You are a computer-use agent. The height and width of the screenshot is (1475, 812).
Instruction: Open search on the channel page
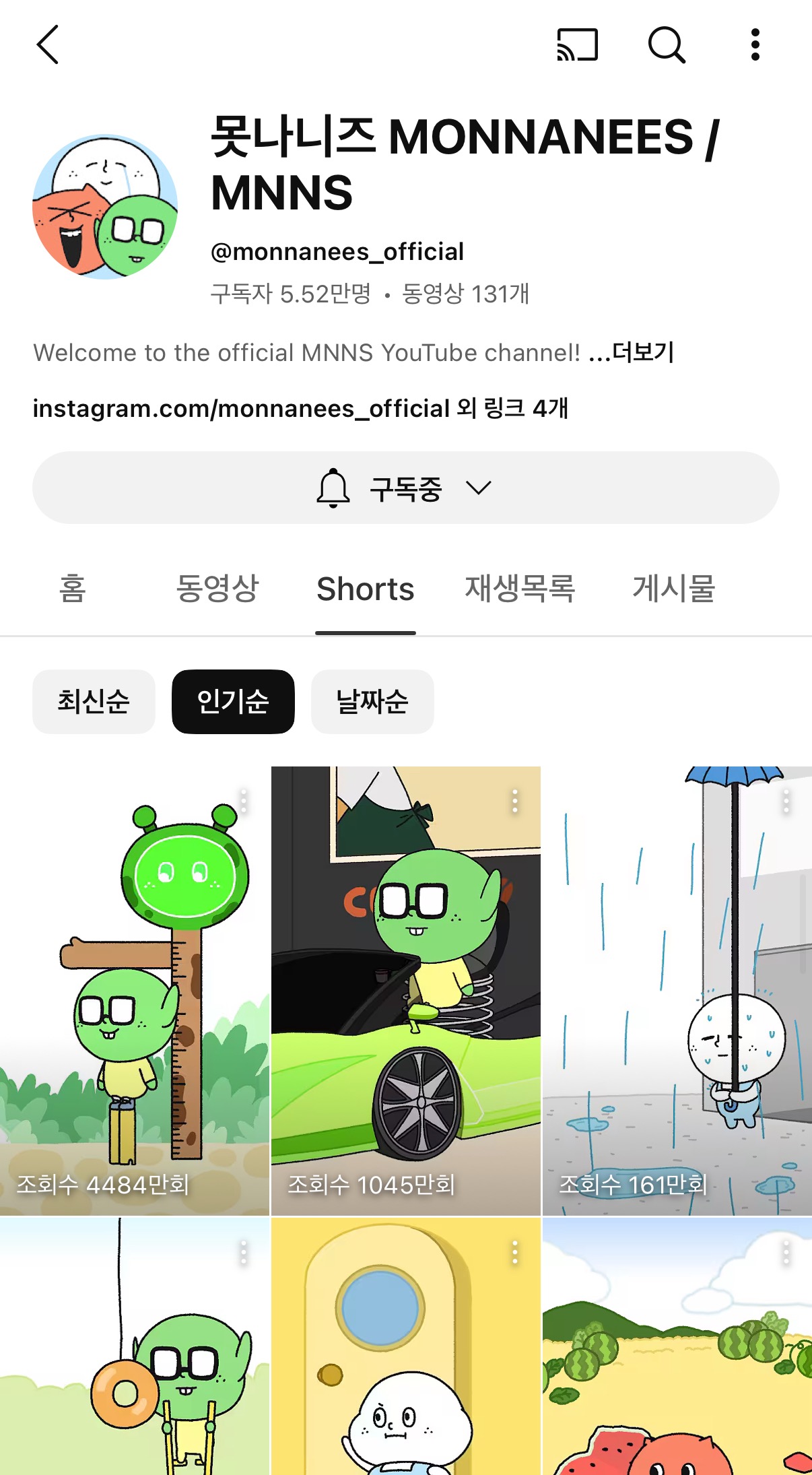click(667, 45)
